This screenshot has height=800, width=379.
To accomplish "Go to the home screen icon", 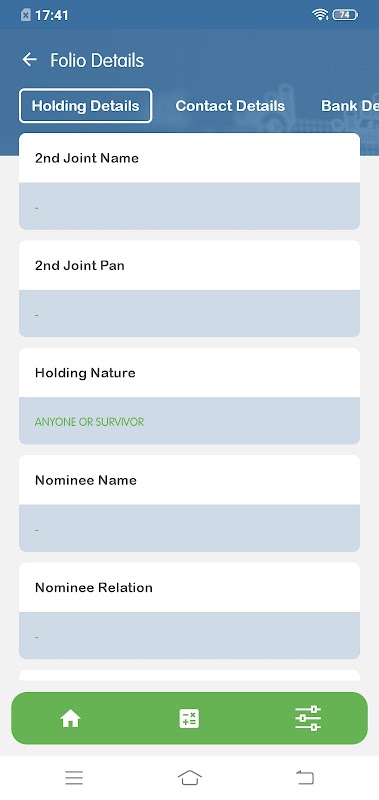I will [70, 719].
